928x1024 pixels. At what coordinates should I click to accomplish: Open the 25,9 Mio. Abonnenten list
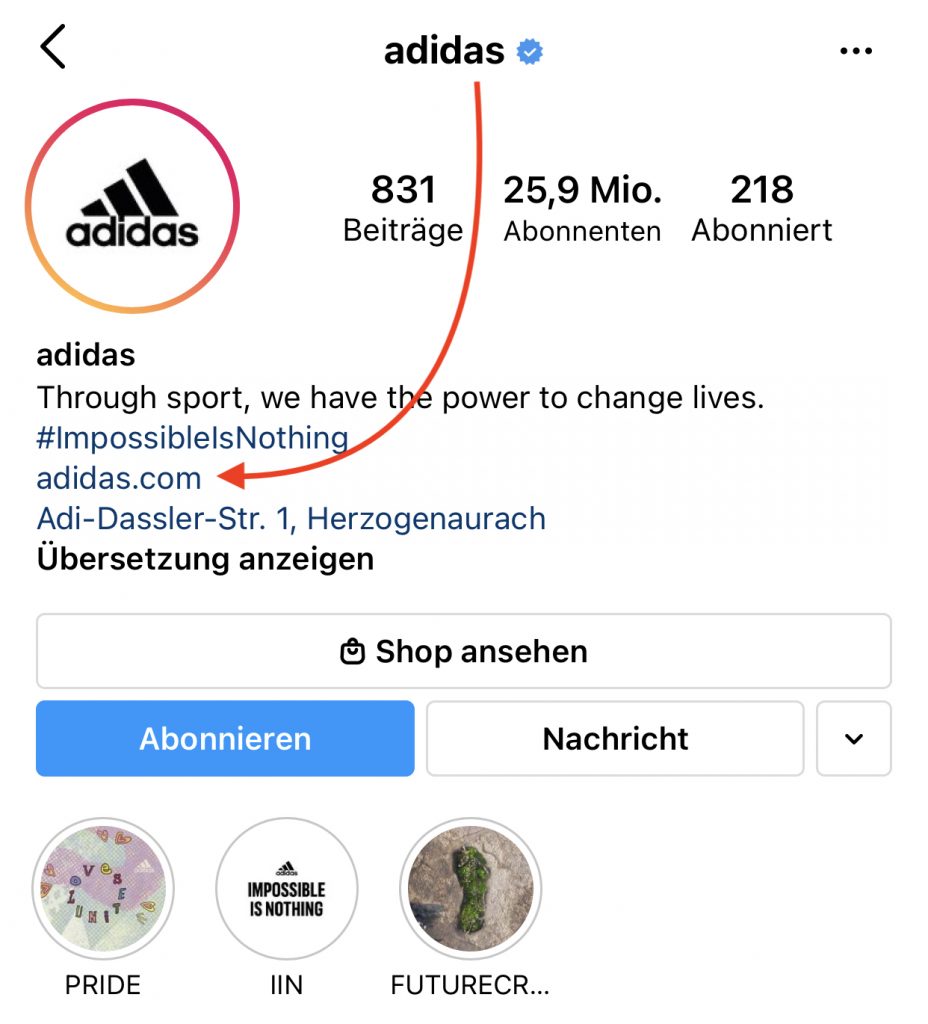pos(582,207)
